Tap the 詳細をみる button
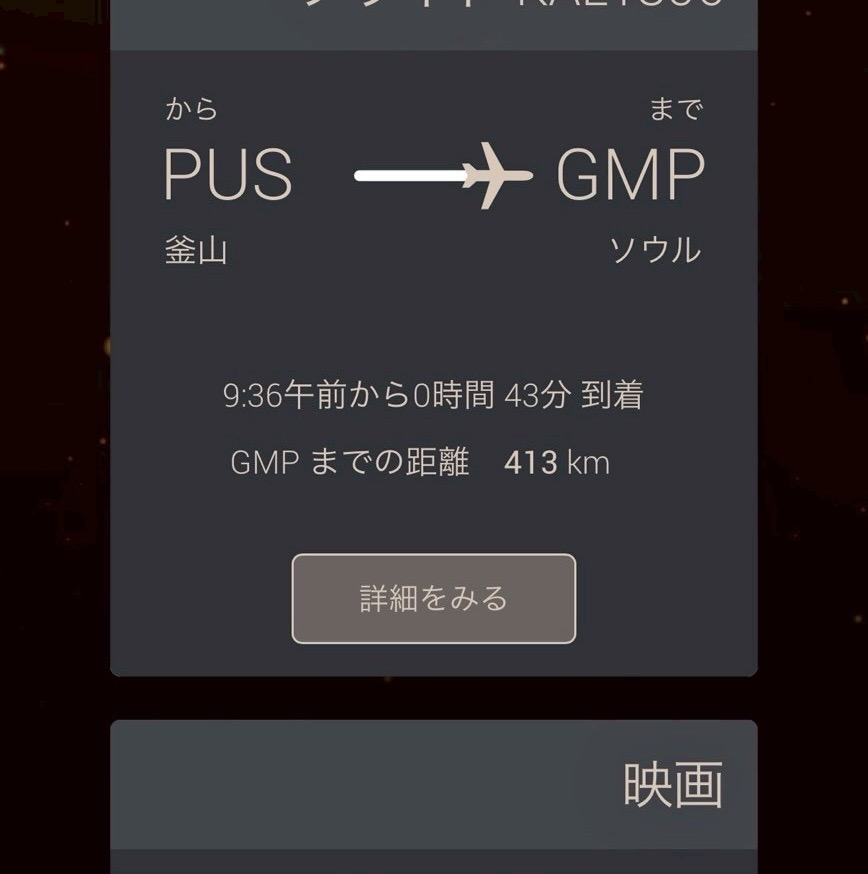 (x=433, y=598)
